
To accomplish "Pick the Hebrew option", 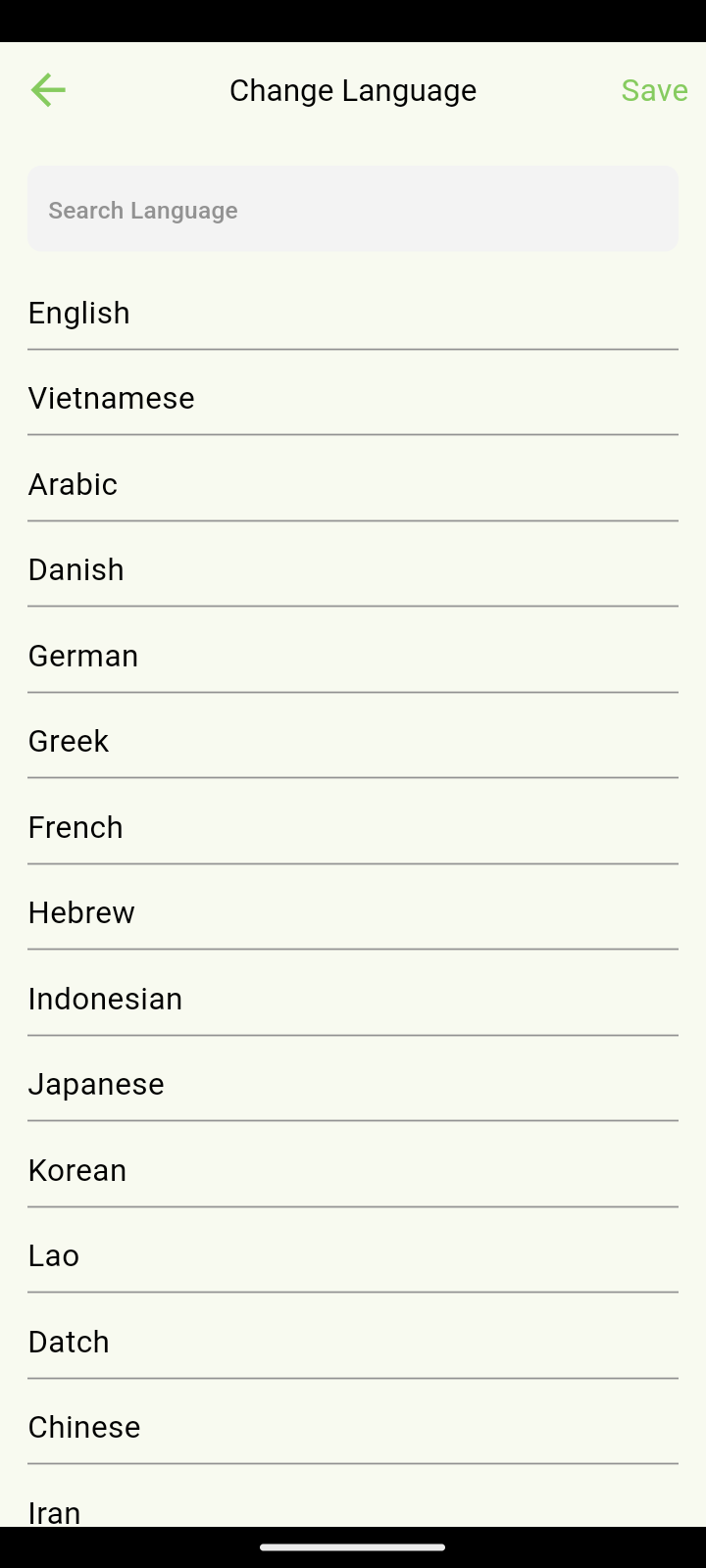I will pyautogui.click(x=353, y=912).
